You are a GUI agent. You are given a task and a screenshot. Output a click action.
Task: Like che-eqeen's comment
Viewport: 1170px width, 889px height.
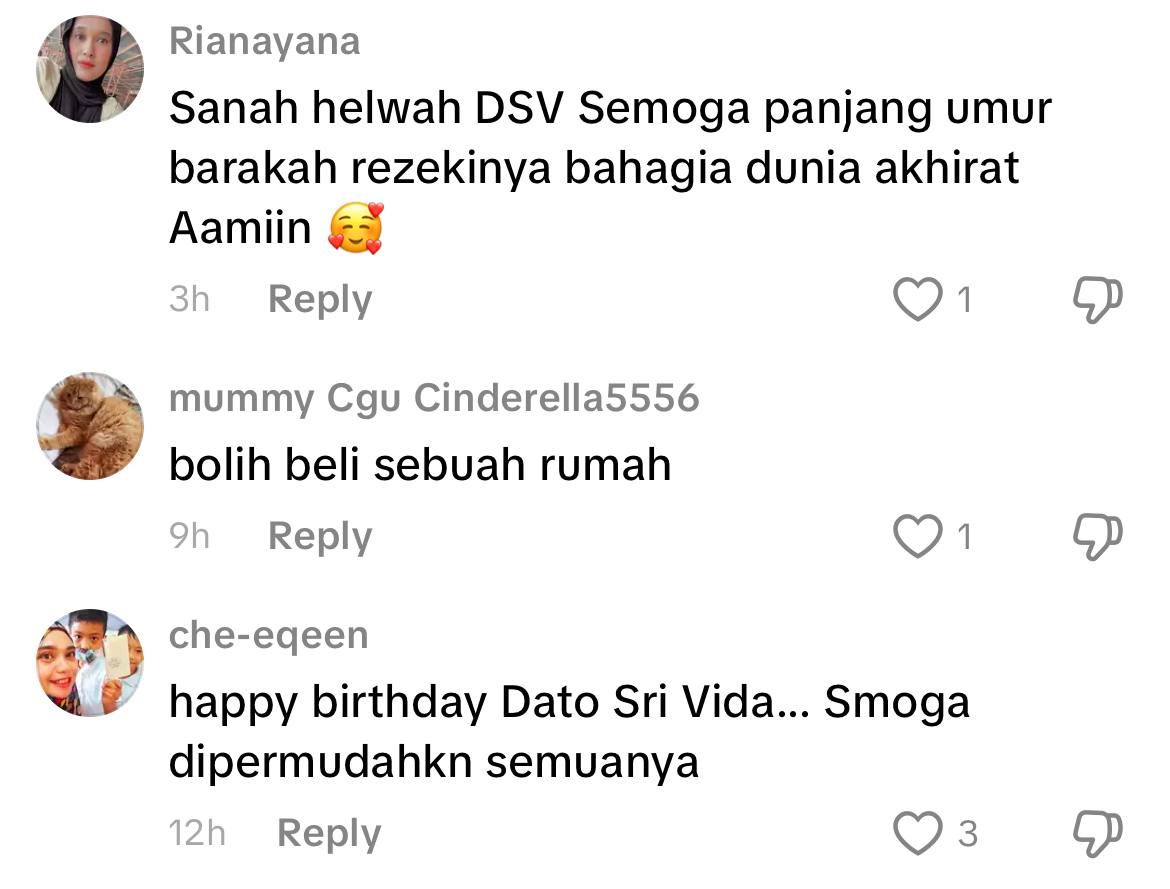point(919,832)
